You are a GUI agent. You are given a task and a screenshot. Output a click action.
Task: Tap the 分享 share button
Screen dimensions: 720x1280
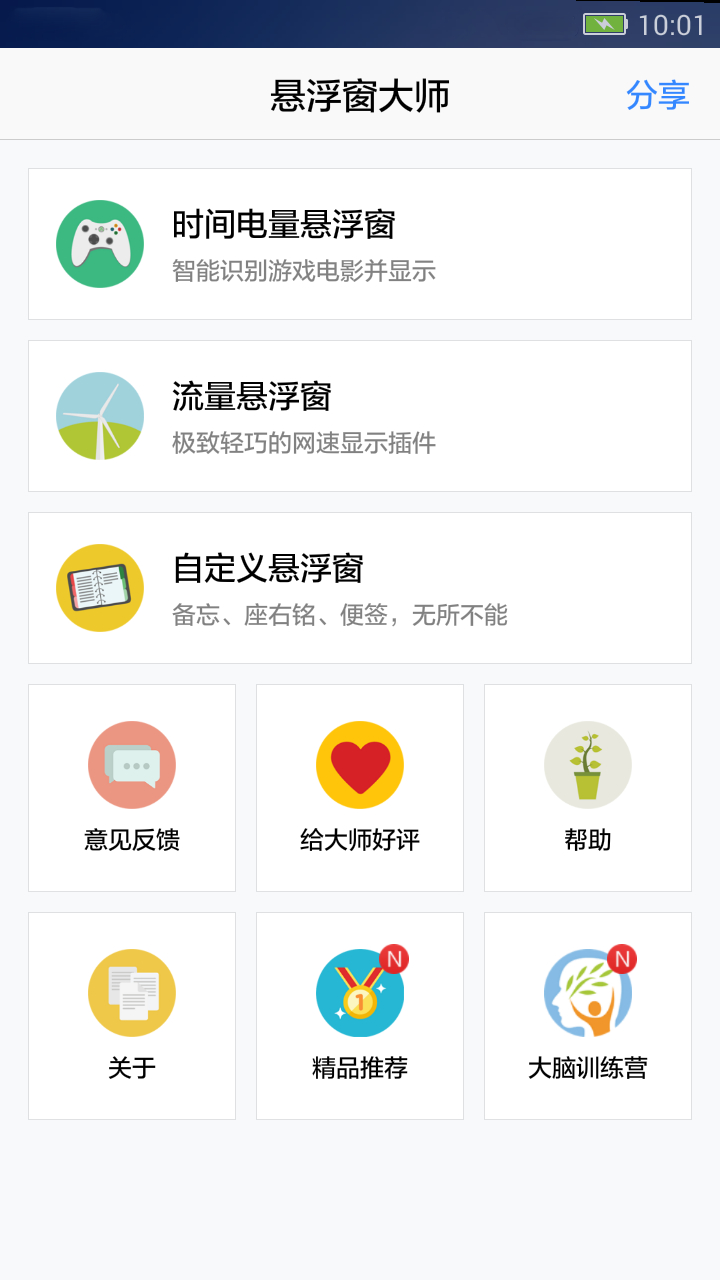pyautogui.click(x=657, y=96)
